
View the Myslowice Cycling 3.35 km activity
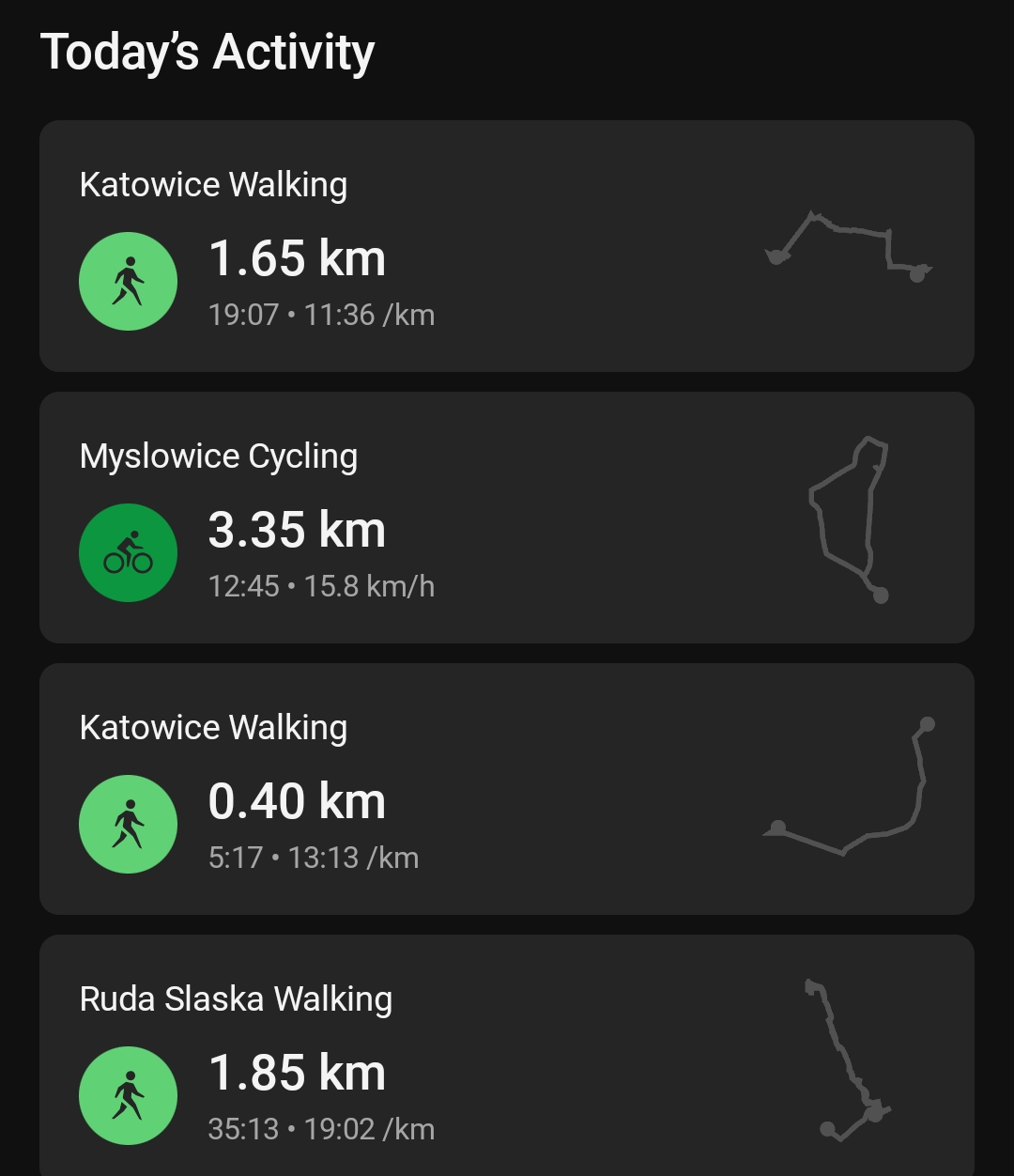tap(507, 518)
